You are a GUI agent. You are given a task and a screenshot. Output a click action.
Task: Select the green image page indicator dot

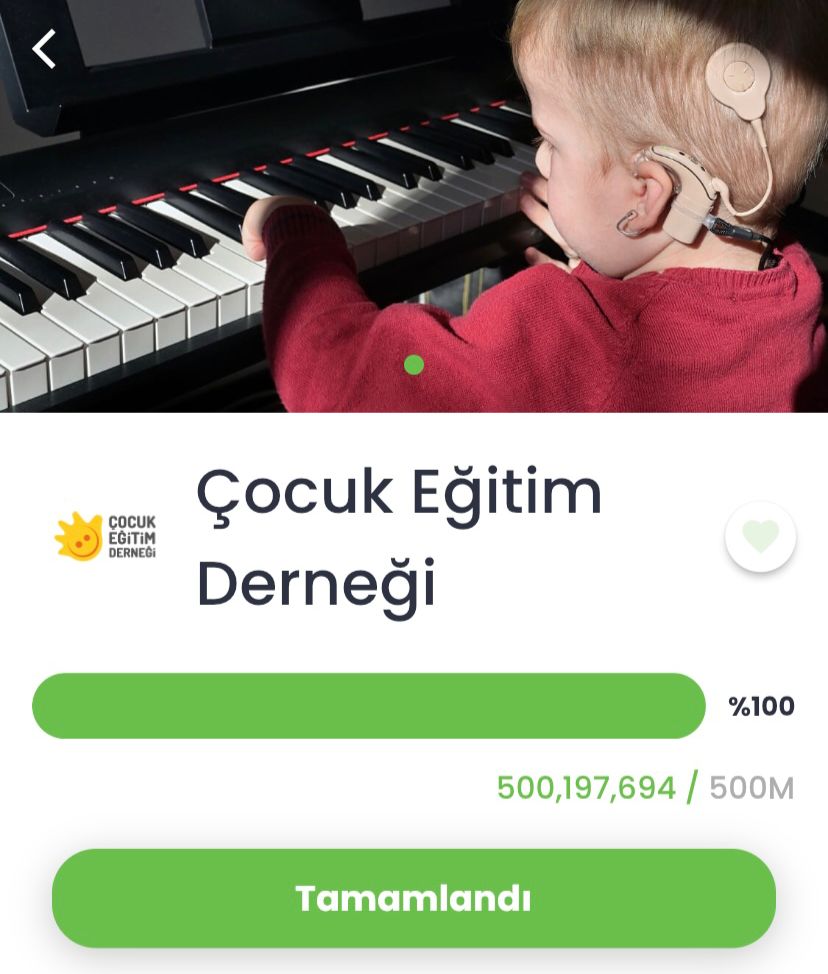[x=414, y=365]
